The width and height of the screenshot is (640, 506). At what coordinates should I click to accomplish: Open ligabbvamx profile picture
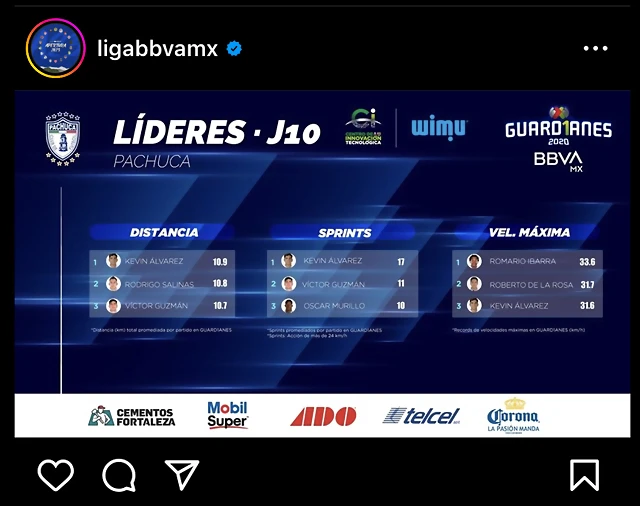tap(54, 48)
